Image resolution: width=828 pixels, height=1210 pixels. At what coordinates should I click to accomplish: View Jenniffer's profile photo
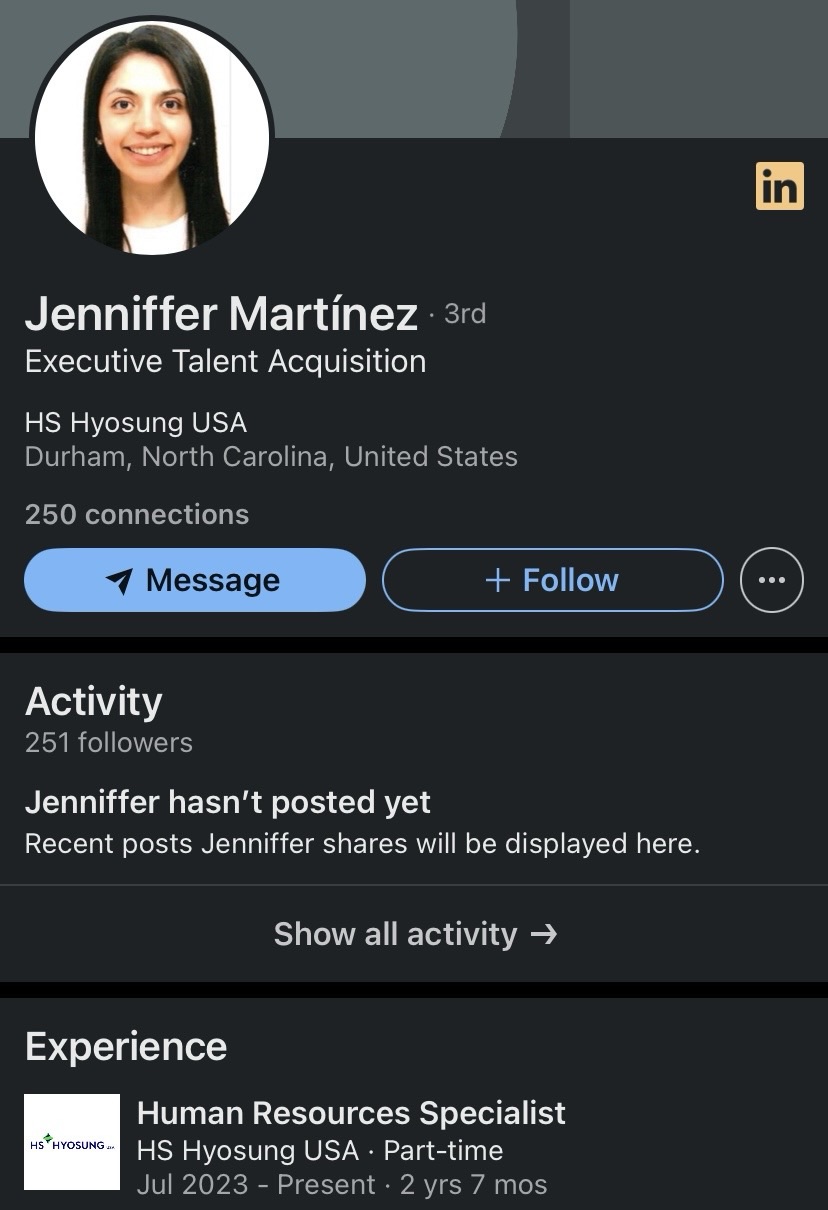152,137
